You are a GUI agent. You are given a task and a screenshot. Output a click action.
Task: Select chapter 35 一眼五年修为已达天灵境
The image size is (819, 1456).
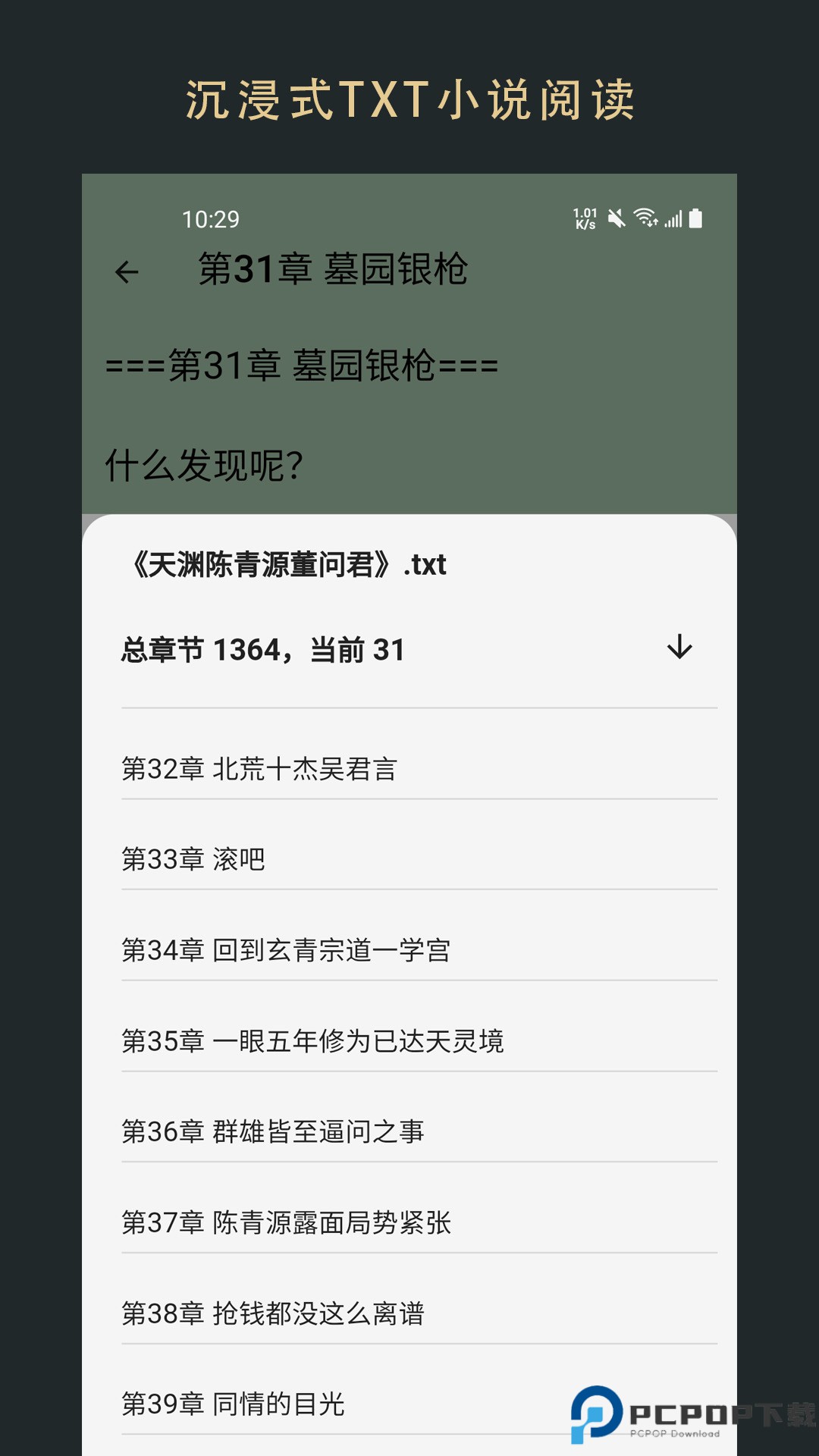coord(315,1040)
